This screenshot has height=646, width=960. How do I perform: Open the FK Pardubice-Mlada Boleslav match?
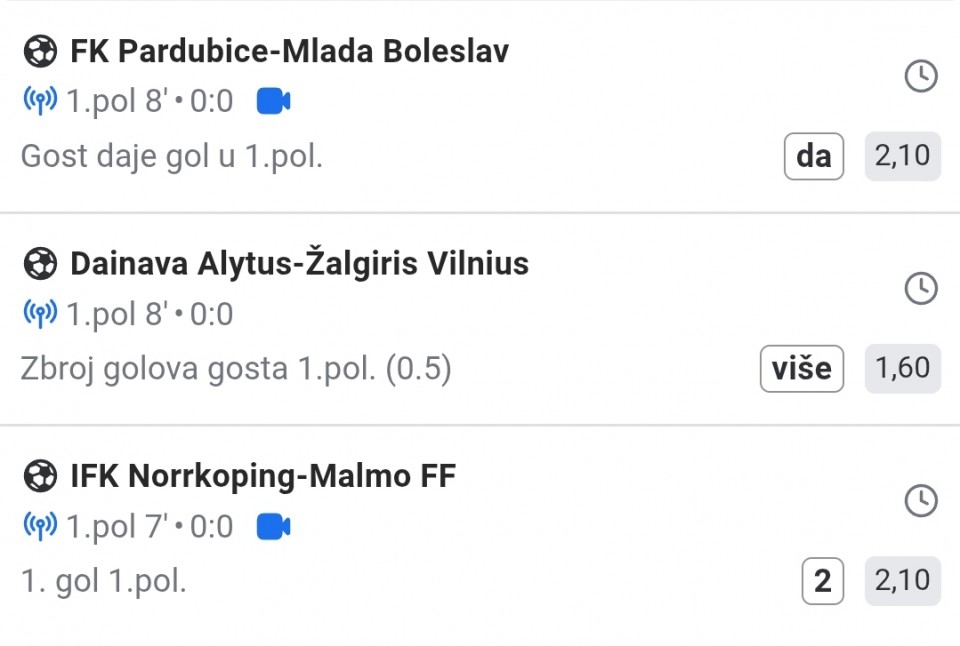(288, 51)
